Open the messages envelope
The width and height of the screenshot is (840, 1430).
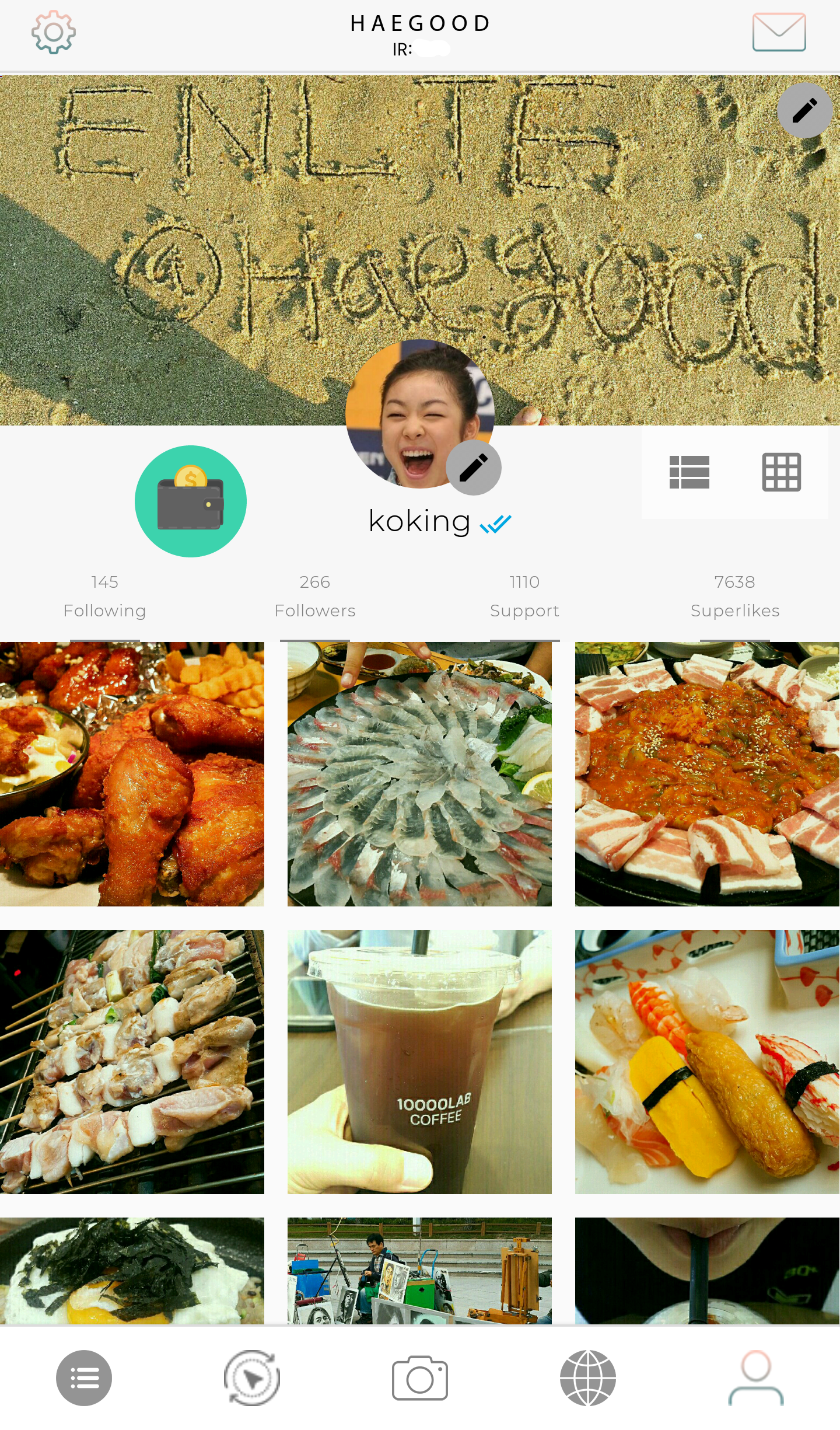click(x=779, y=33)
